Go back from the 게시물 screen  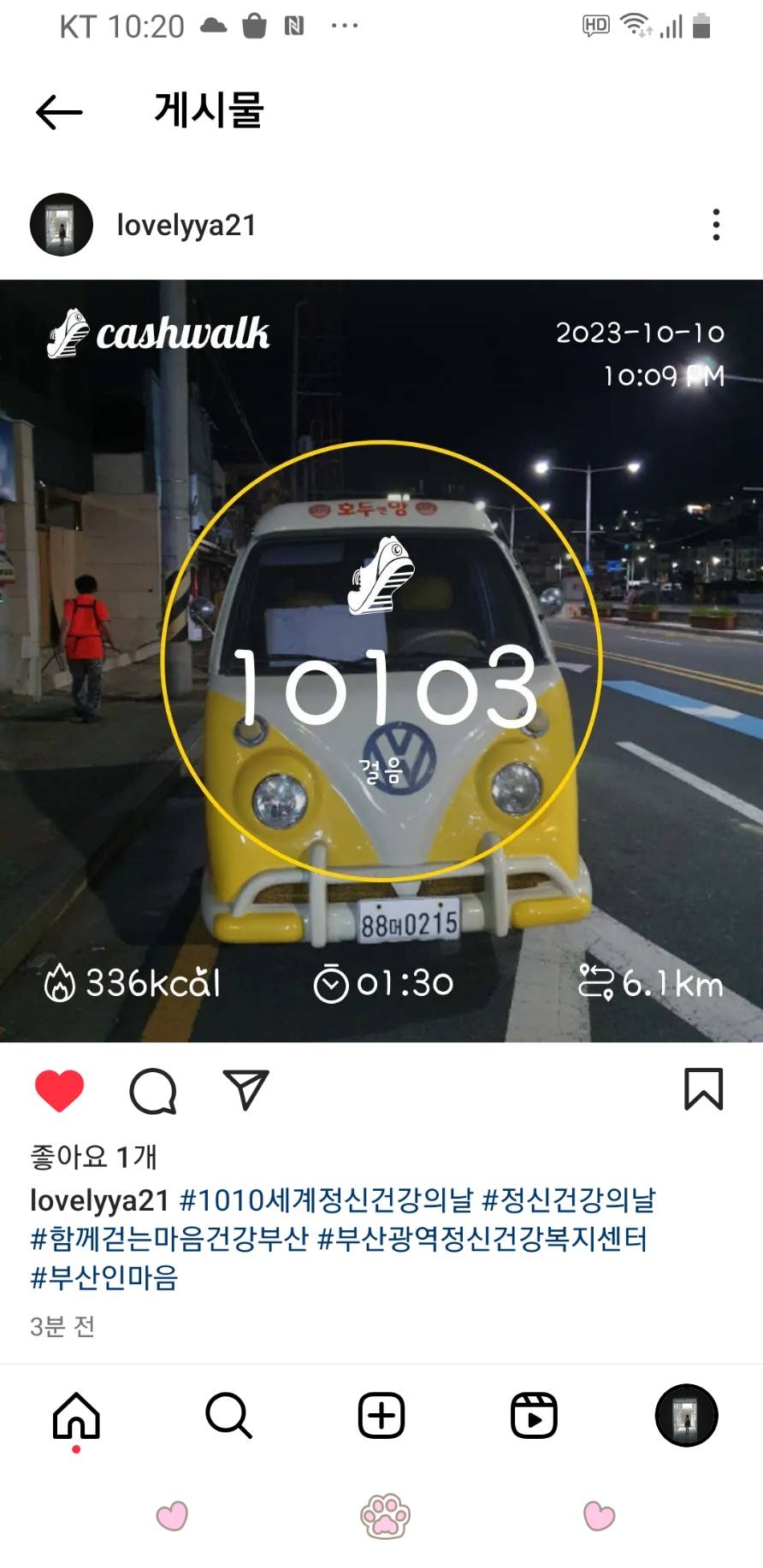point(59,112)
